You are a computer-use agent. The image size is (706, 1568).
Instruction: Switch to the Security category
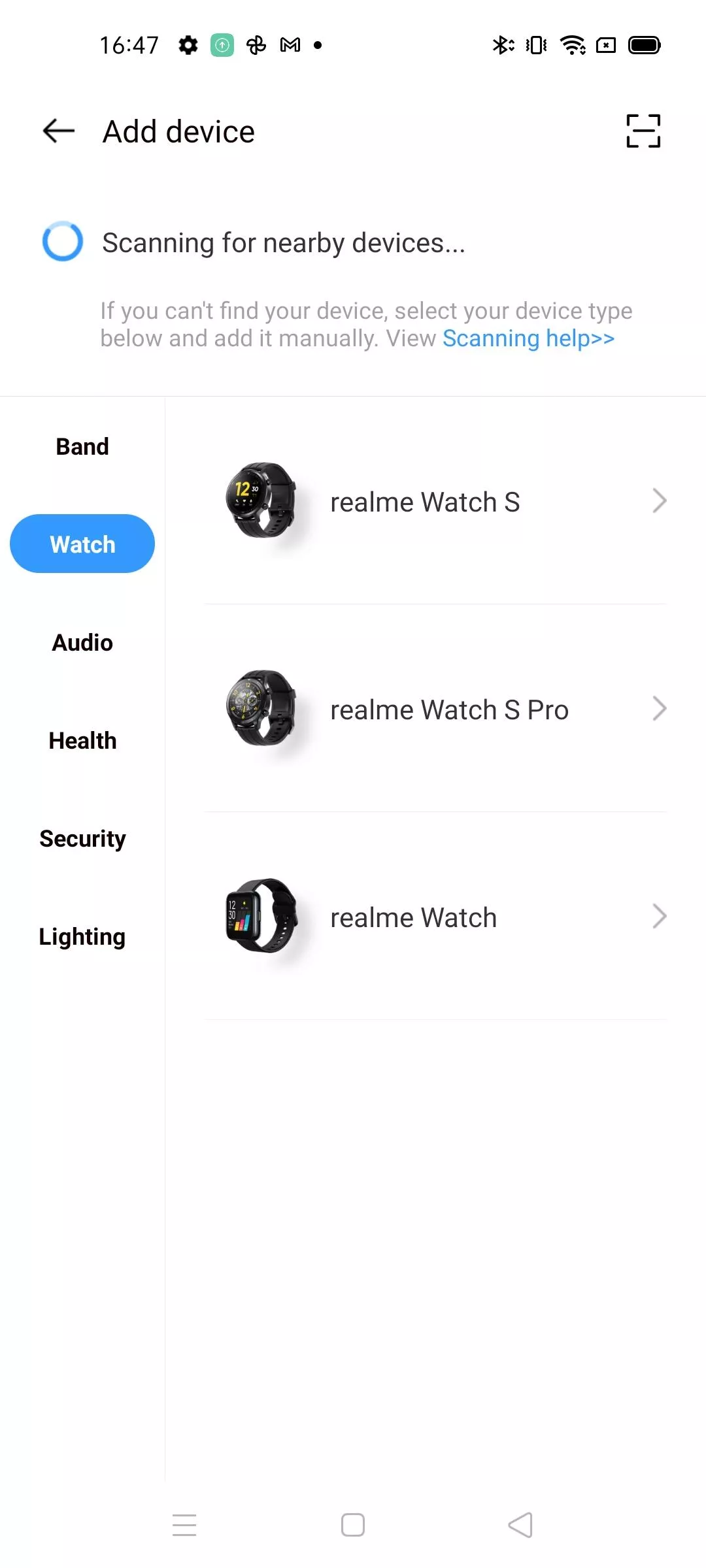point(82,839)
